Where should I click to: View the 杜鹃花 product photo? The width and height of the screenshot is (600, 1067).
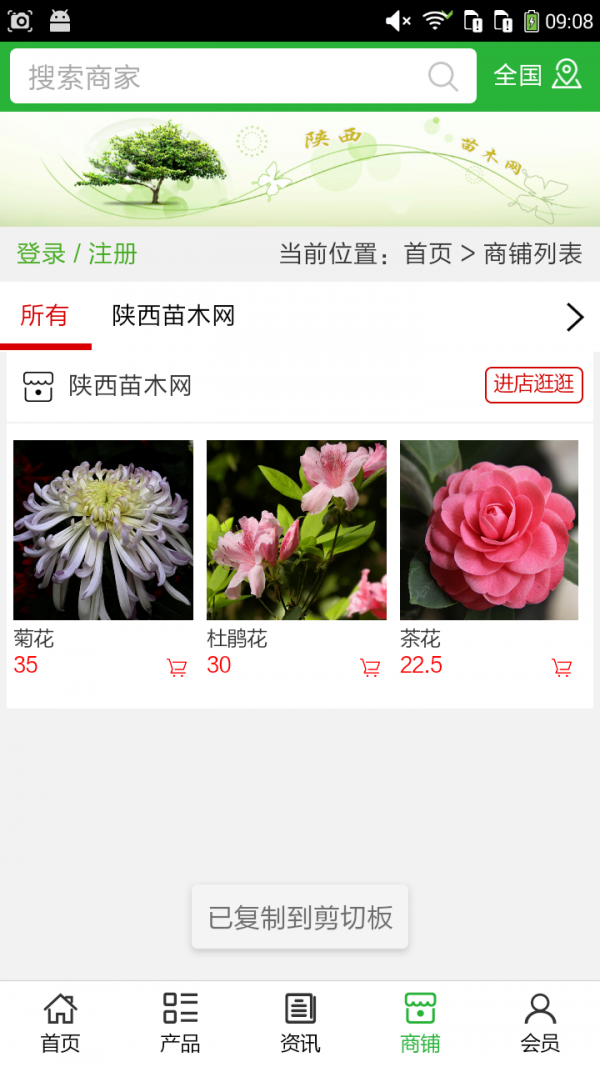296,530
